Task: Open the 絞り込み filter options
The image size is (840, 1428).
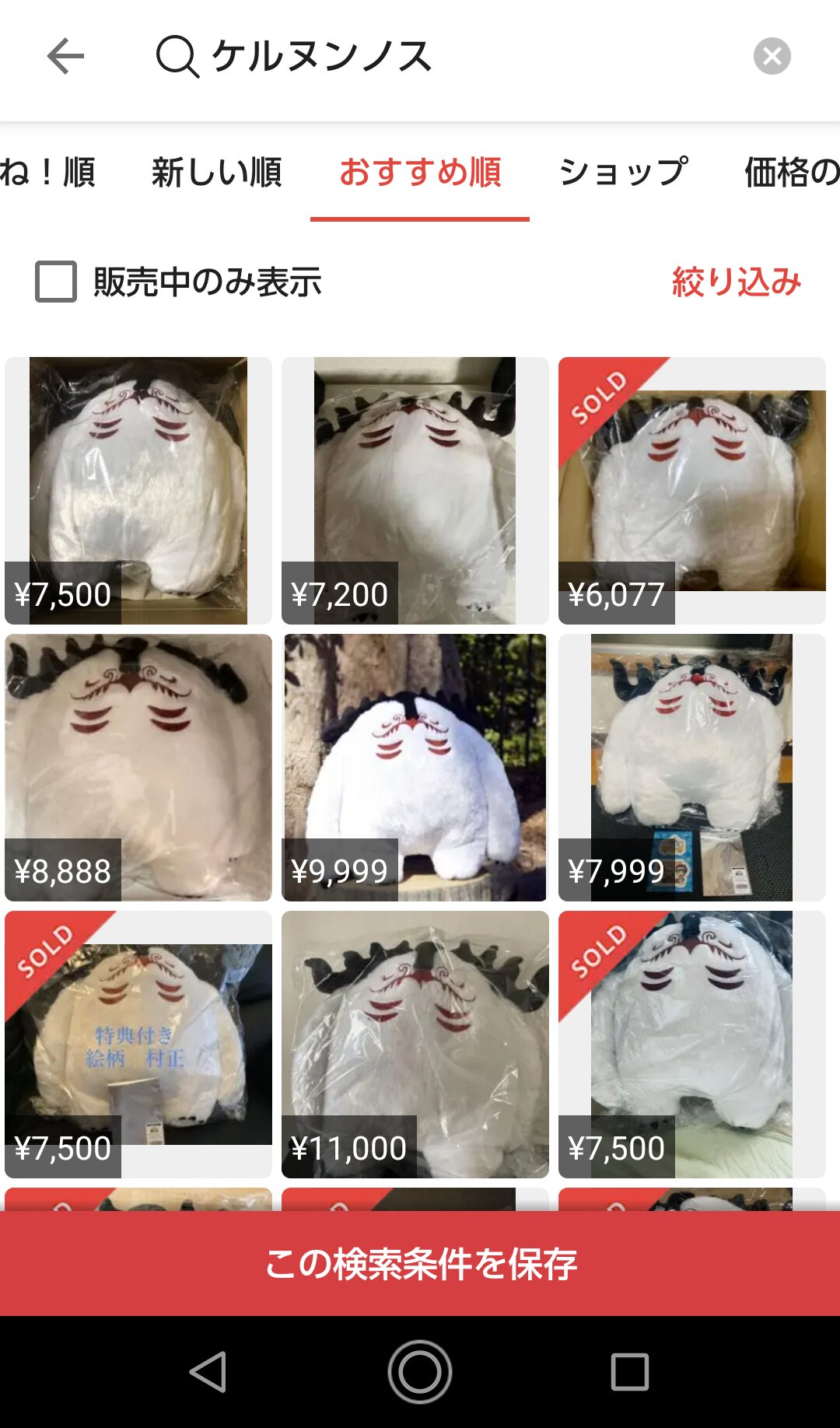Action: point(736,282)
